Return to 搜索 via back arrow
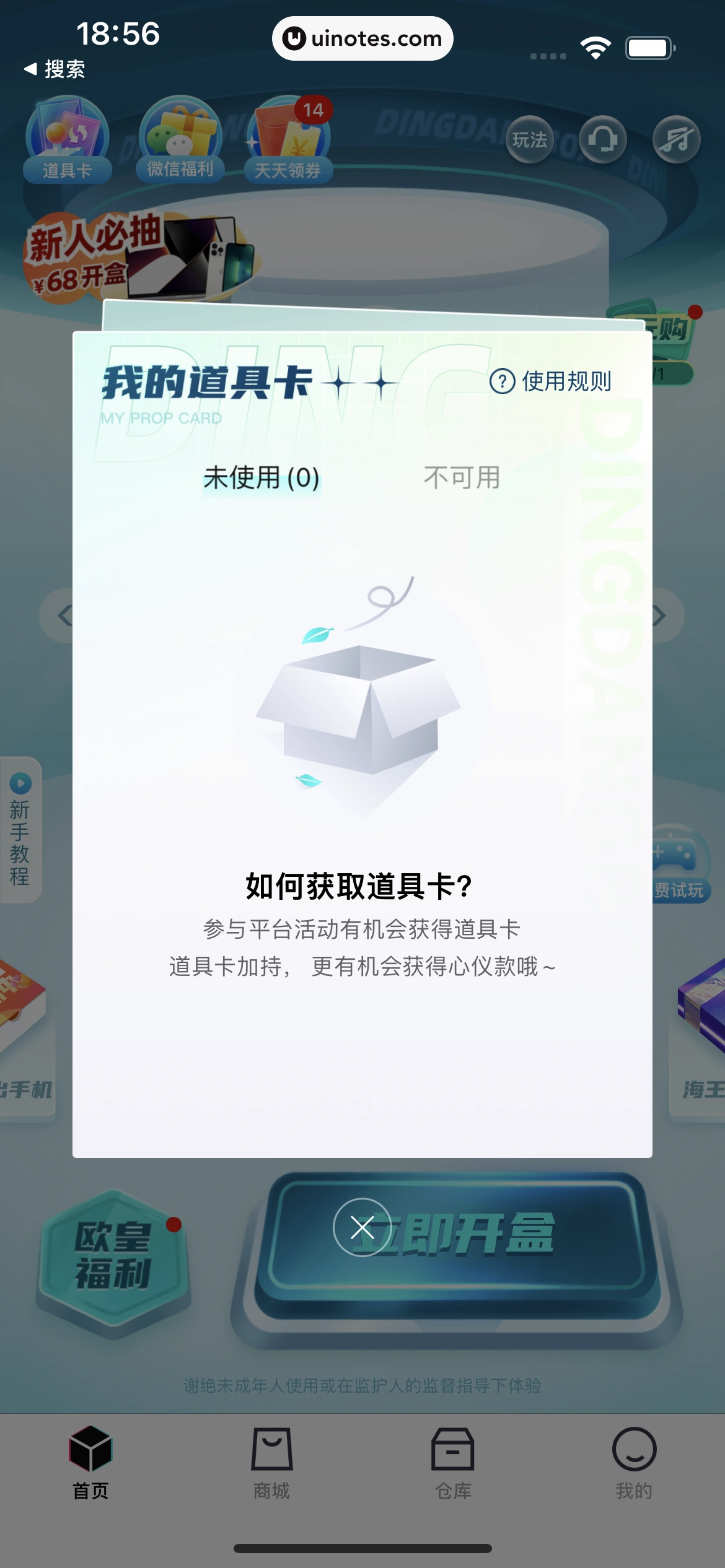 [x=54, y=69]
